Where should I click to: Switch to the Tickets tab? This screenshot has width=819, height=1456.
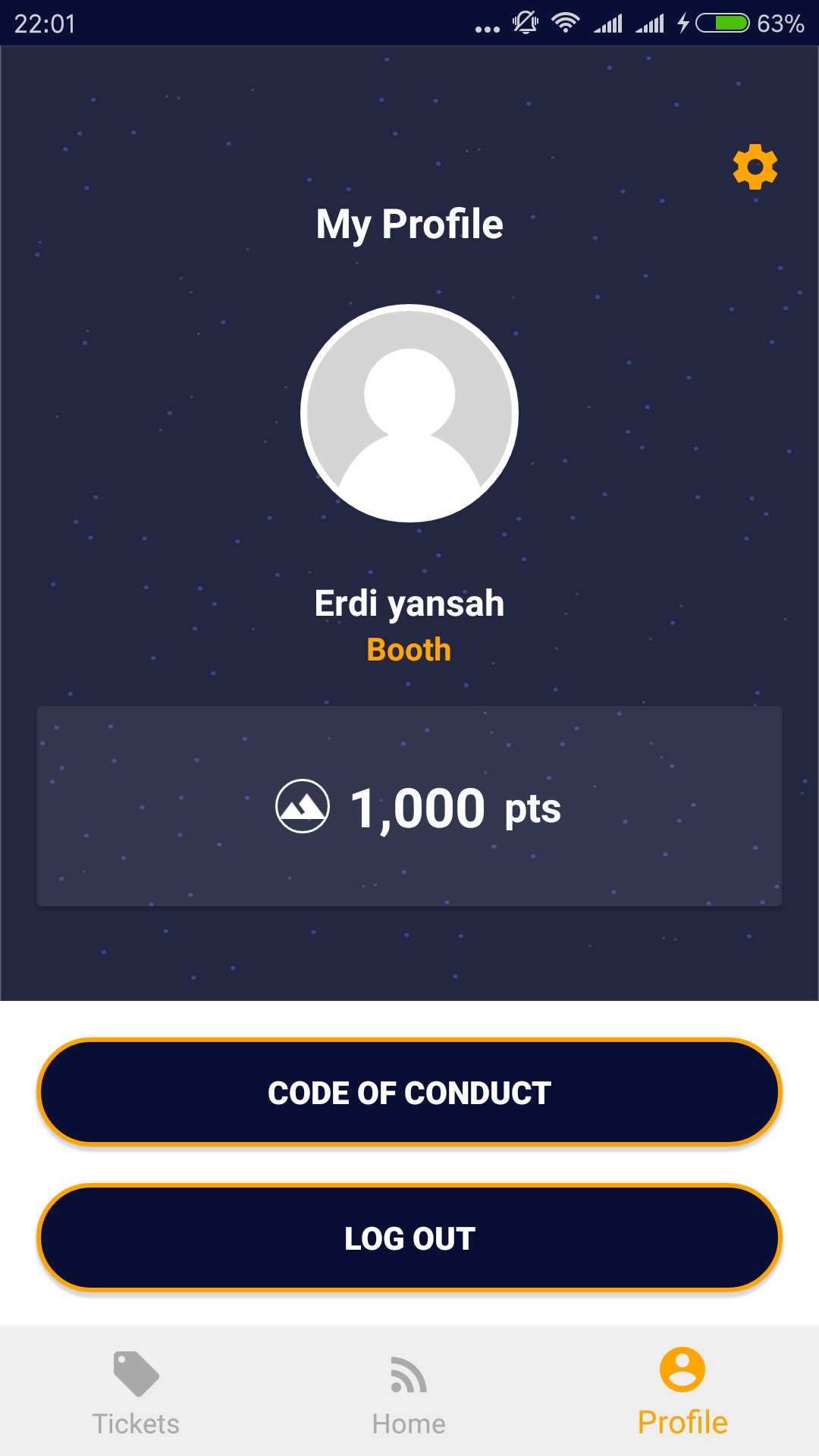click(136, 1392)
